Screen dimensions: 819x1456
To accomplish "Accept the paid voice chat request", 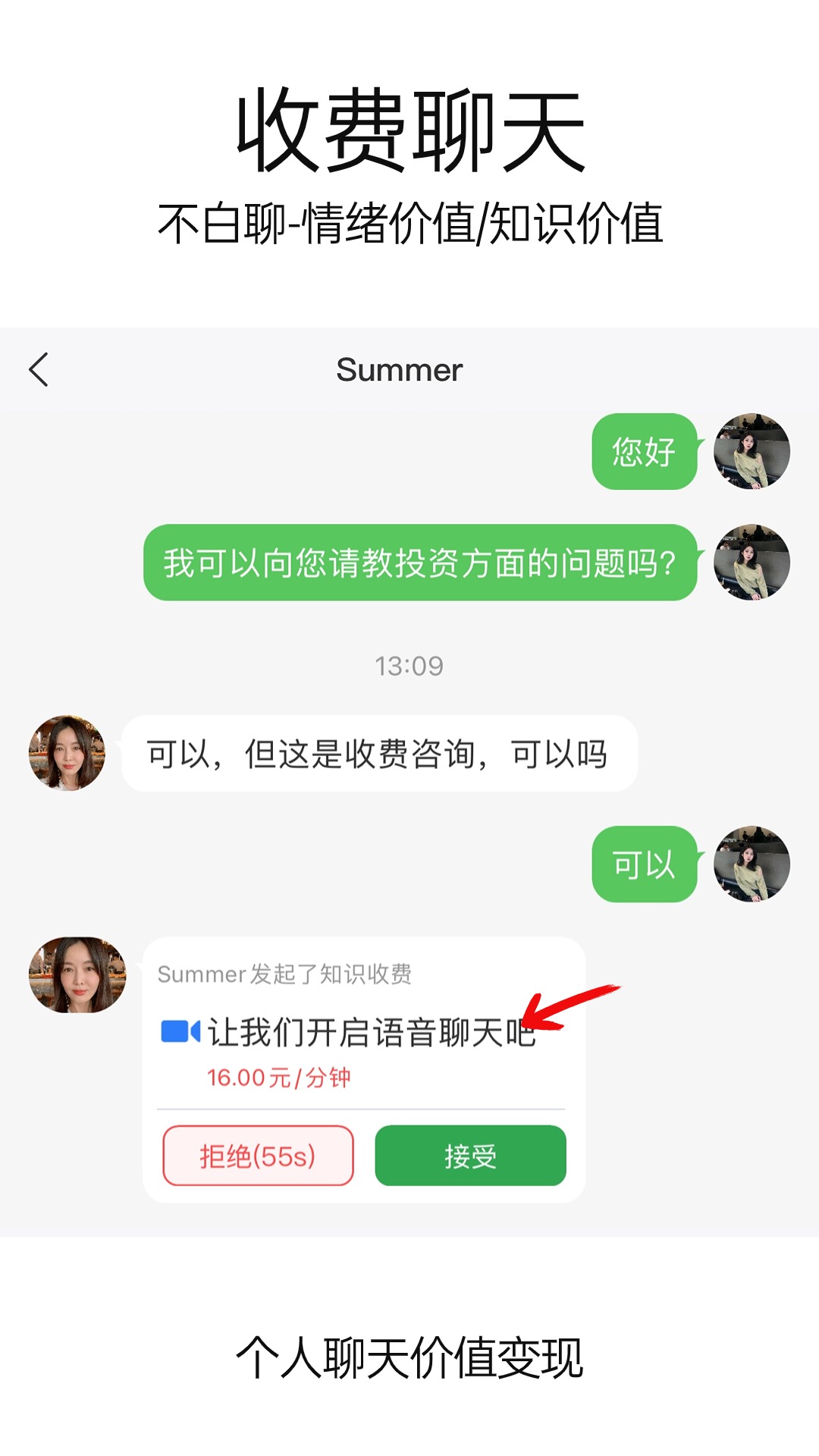I will click(x=470, y=1156).
